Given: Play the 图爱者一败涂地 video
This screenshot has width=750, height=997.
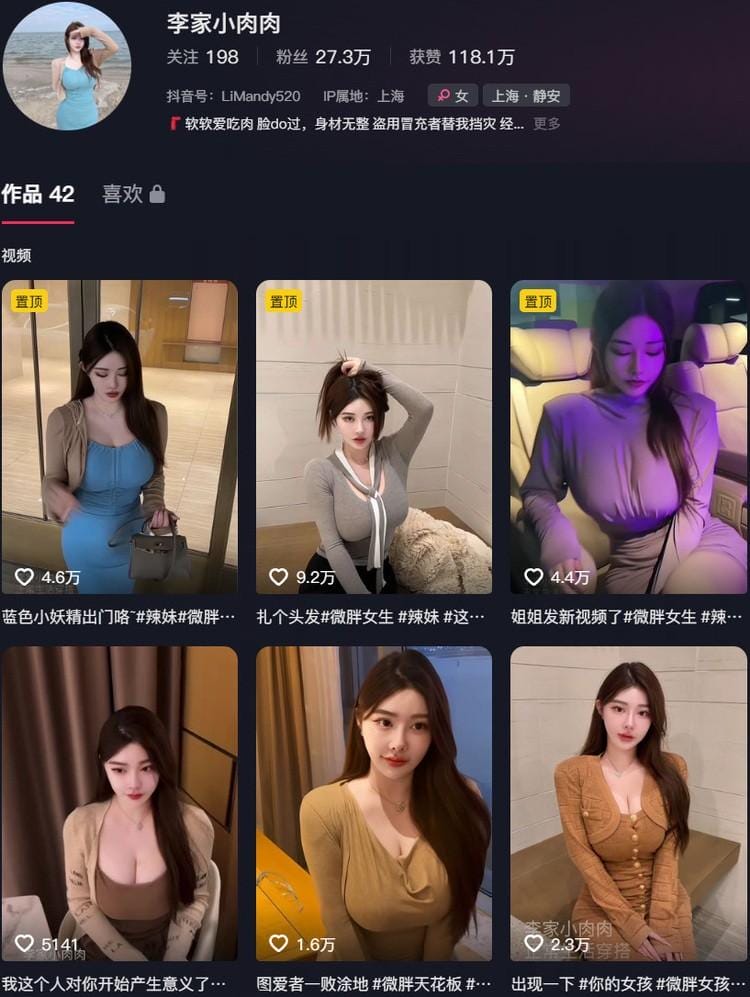Looking at the screenshot, I should 374,800.
